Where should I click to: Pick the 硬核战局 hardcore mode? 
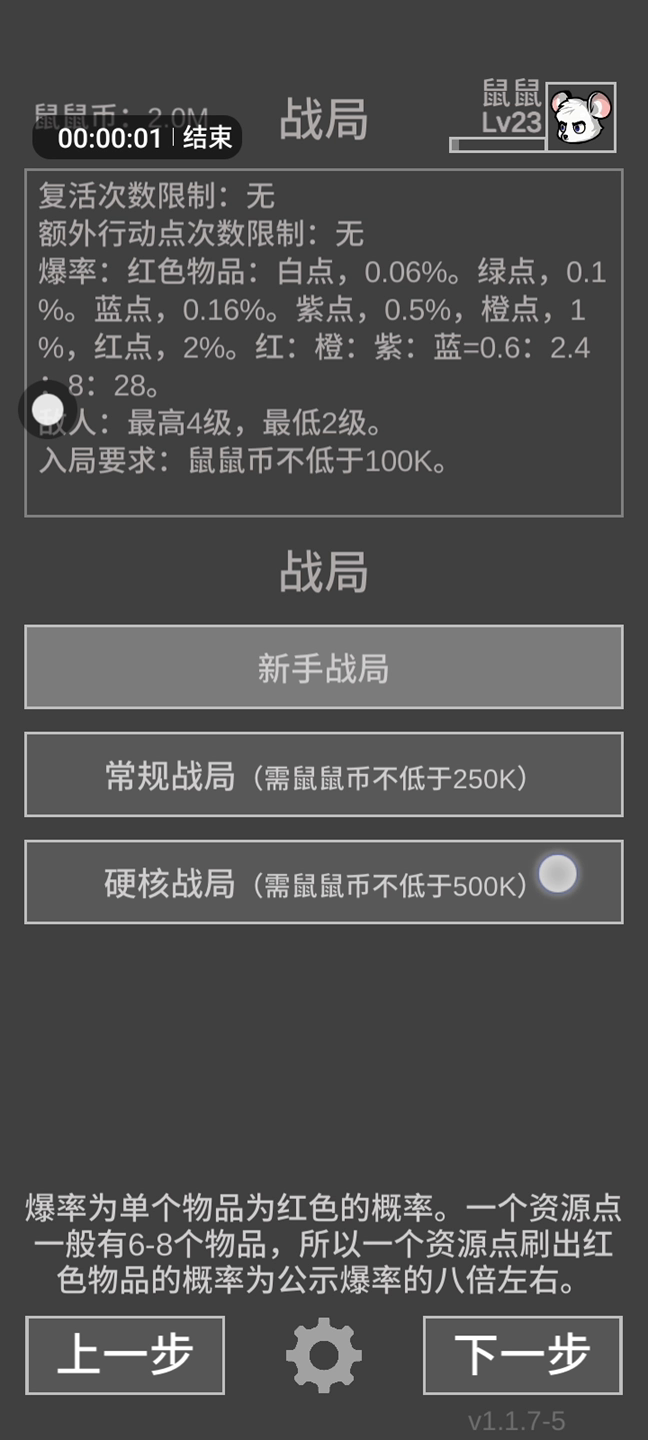pos(323,882)
